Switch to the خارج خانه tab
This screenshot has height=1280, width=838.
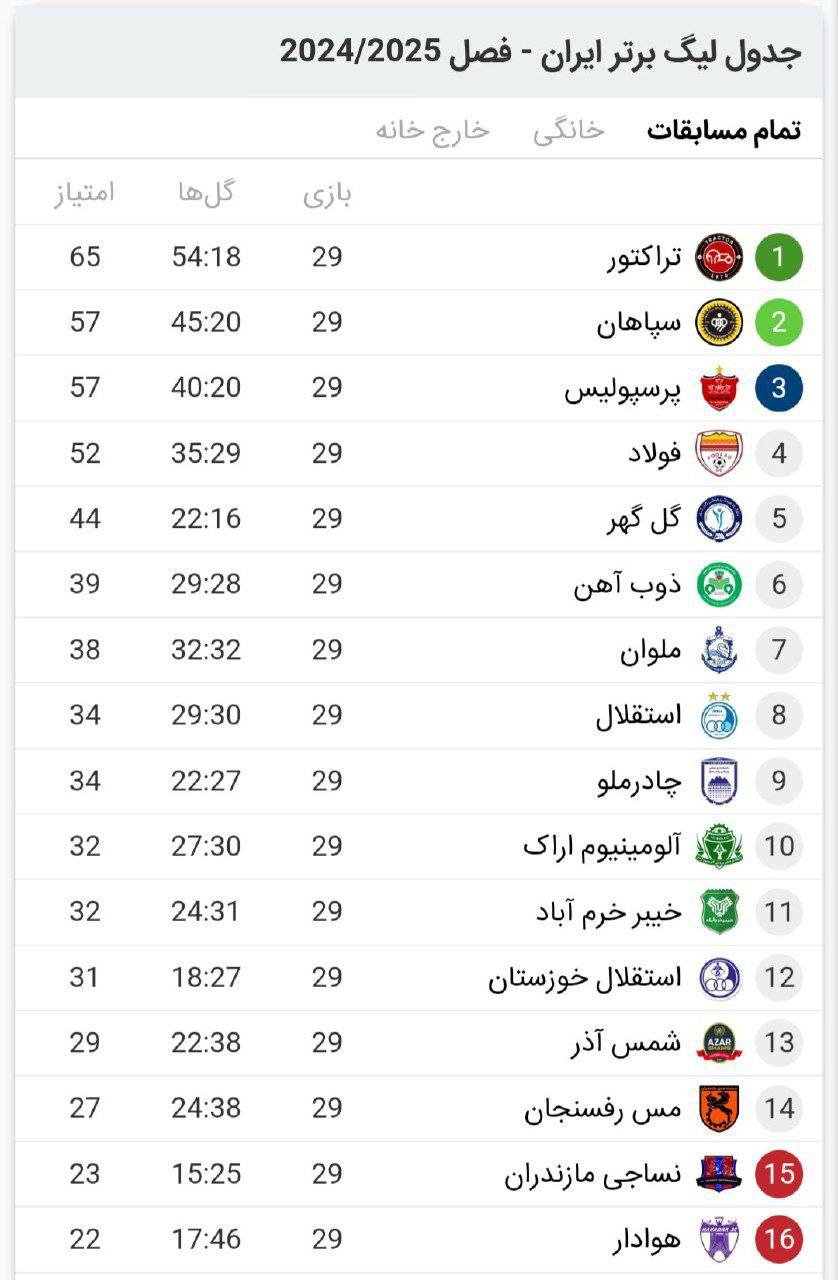click(432, 131)
